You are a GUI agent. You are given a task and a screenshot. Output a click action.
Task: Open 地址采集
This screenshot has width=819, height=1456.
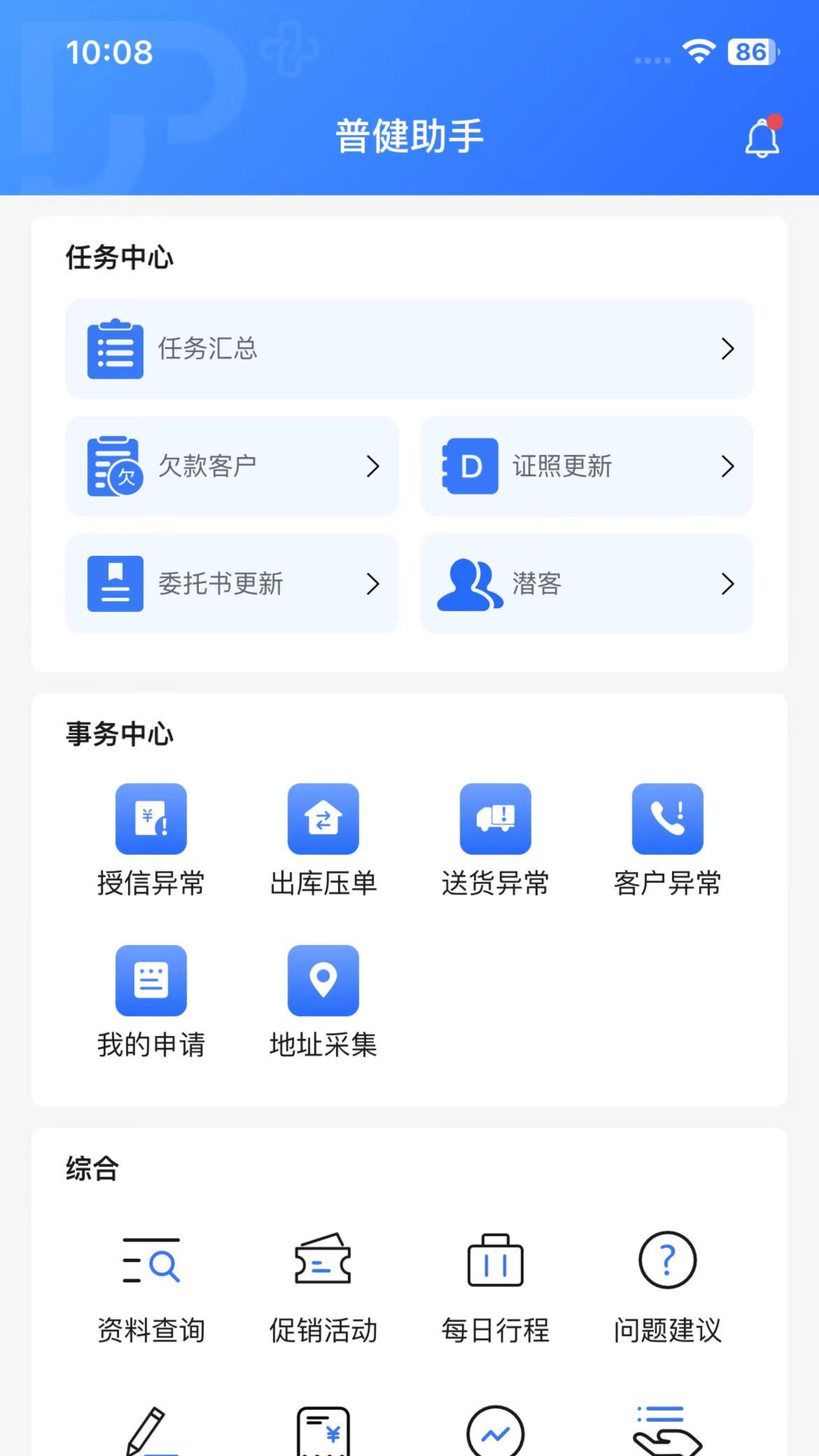323,981
